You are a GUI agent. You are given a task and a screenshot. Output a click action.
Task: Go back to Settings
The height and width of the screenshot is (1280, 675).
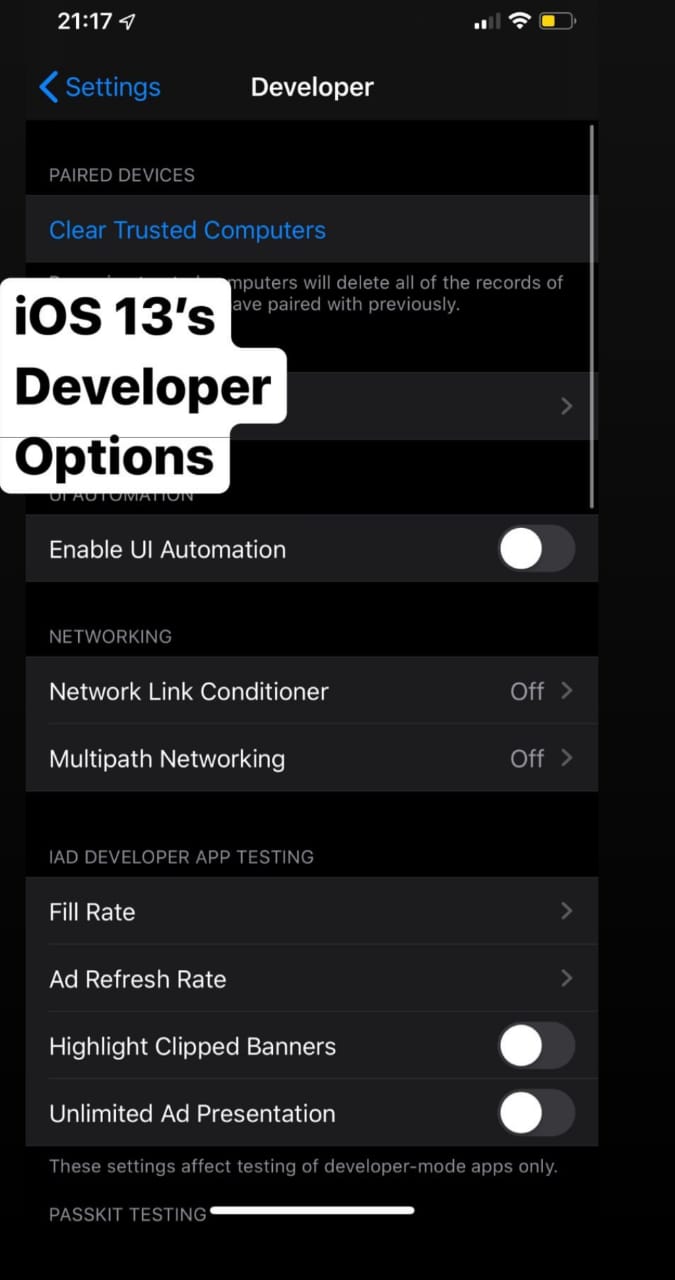99,87
